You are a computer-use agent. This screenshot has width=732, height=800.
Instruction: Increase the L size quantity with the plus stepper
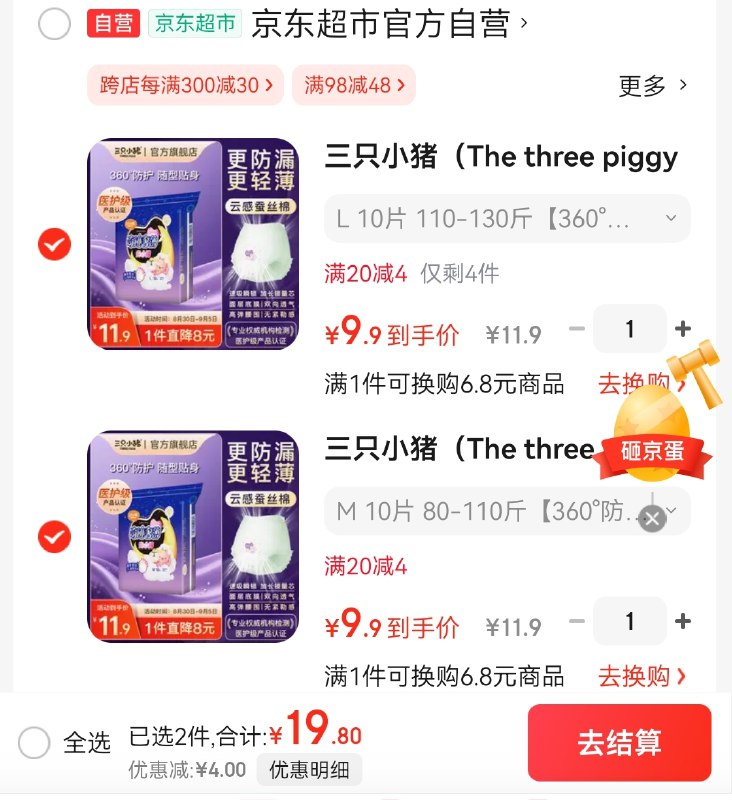click(x=682, y=329)
